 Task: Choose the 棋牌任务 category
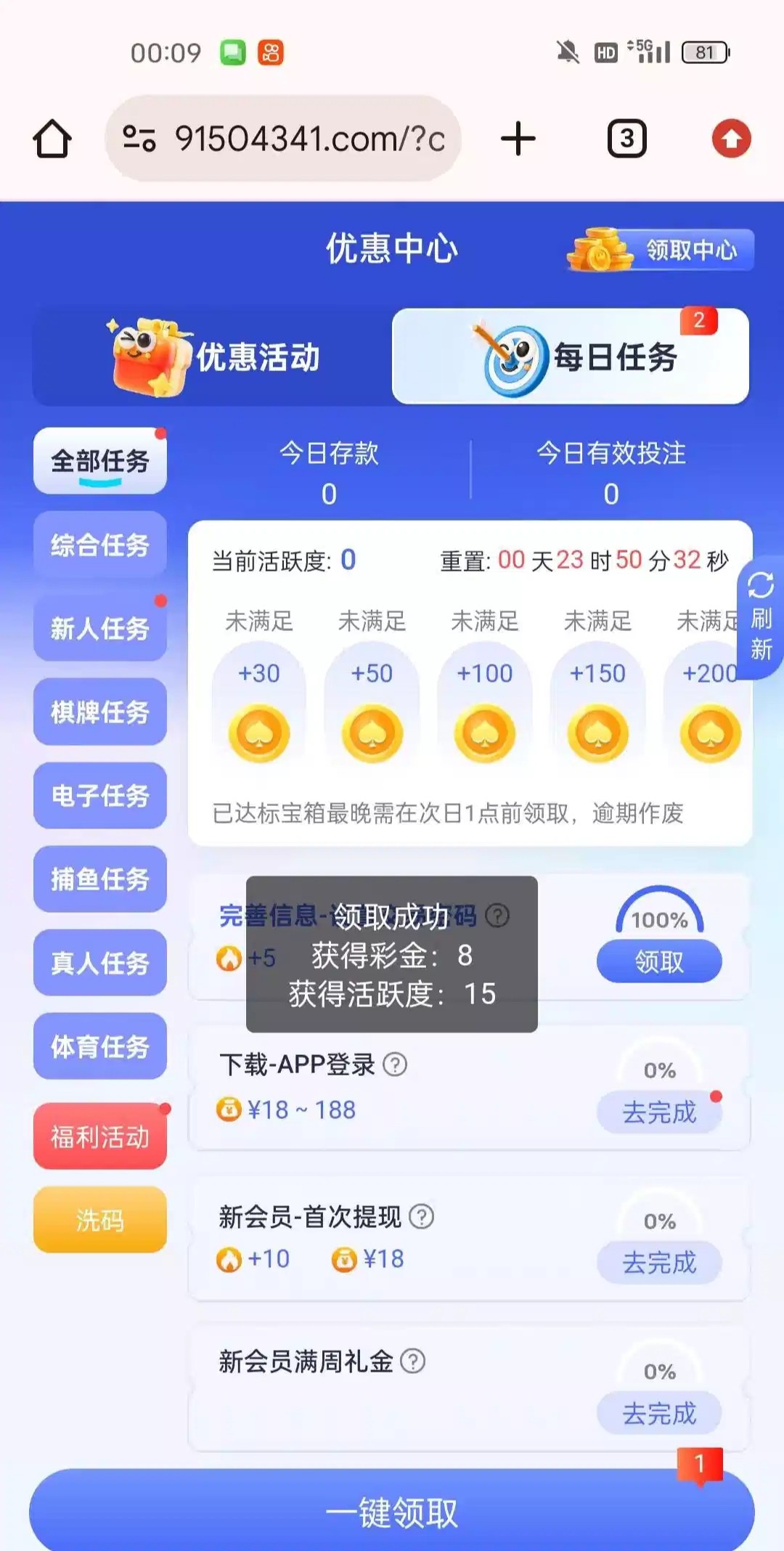[x=100, y=712]
